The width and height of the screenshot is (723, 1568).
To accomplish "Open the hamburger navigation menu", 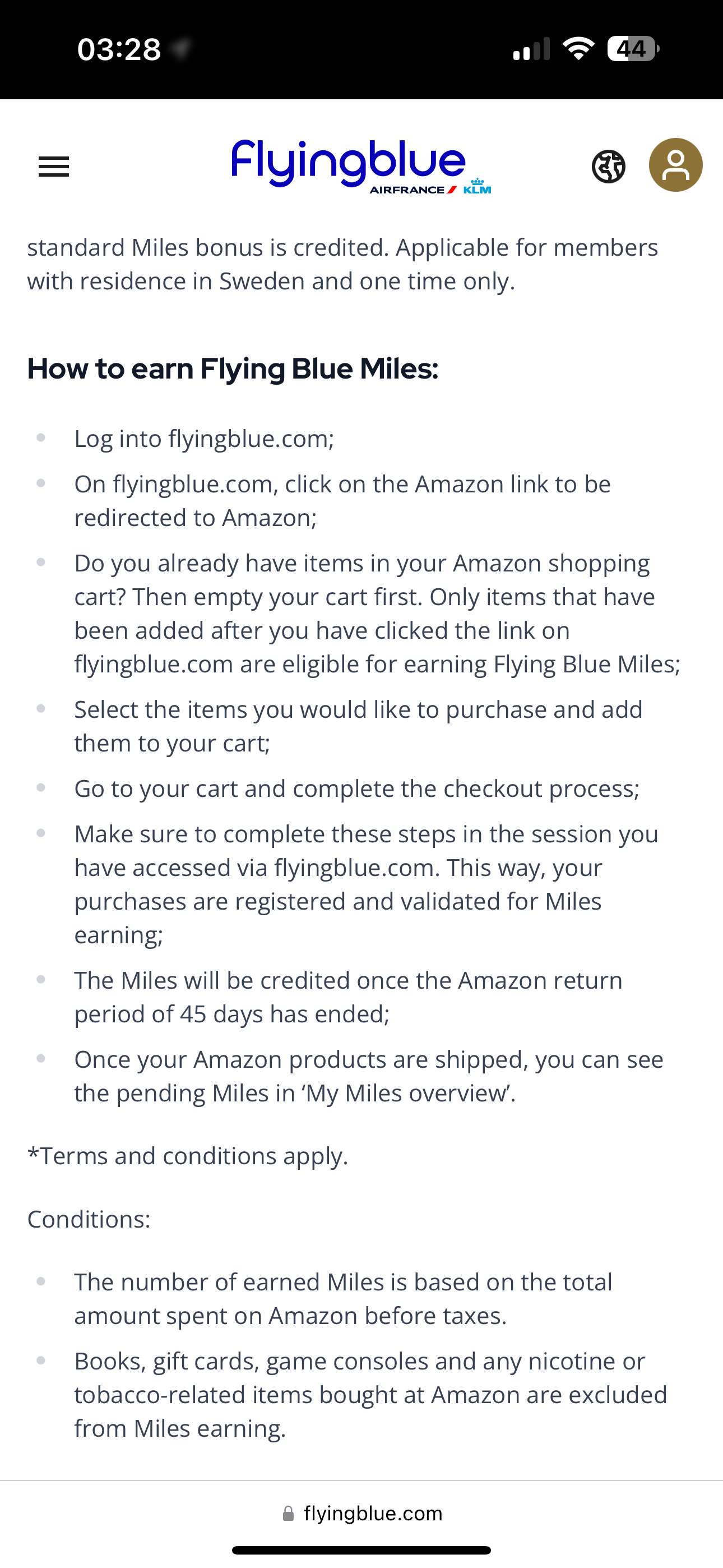I will click(54, 166).
